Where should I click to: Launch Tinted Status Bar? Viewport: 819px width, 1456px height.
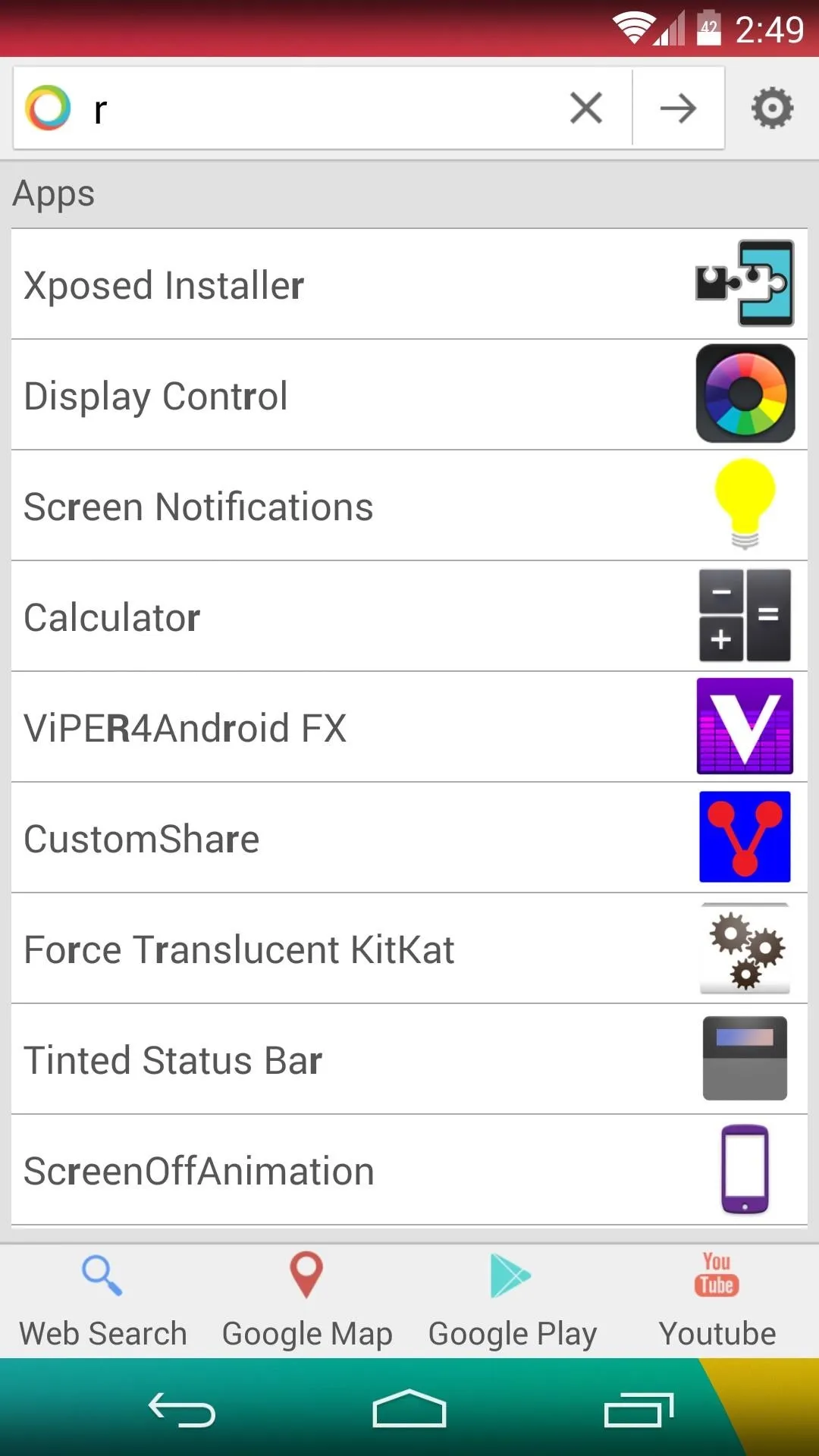pos(409,1059)
